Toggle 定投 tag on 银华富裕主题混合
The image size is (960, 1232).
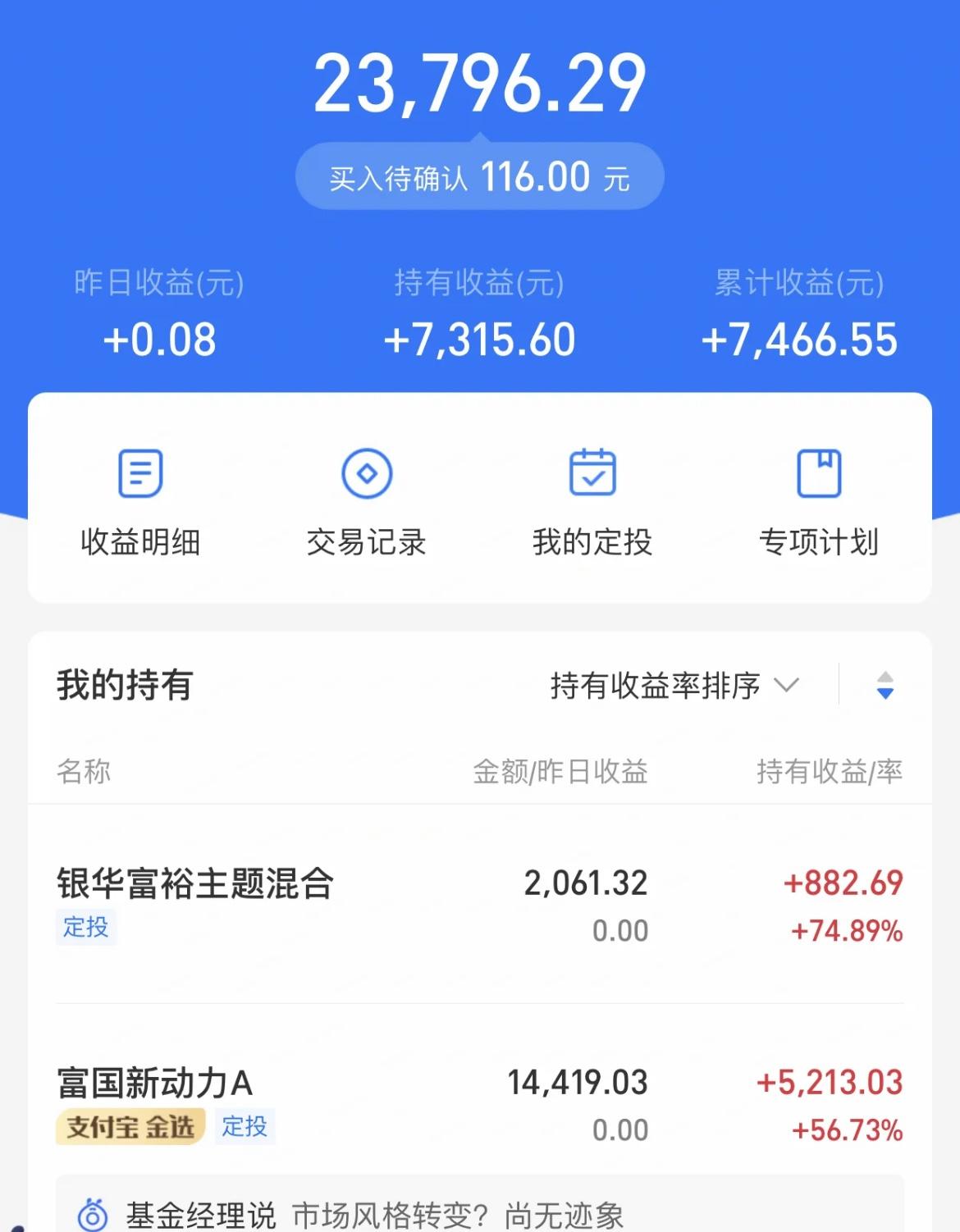point(87,928)
